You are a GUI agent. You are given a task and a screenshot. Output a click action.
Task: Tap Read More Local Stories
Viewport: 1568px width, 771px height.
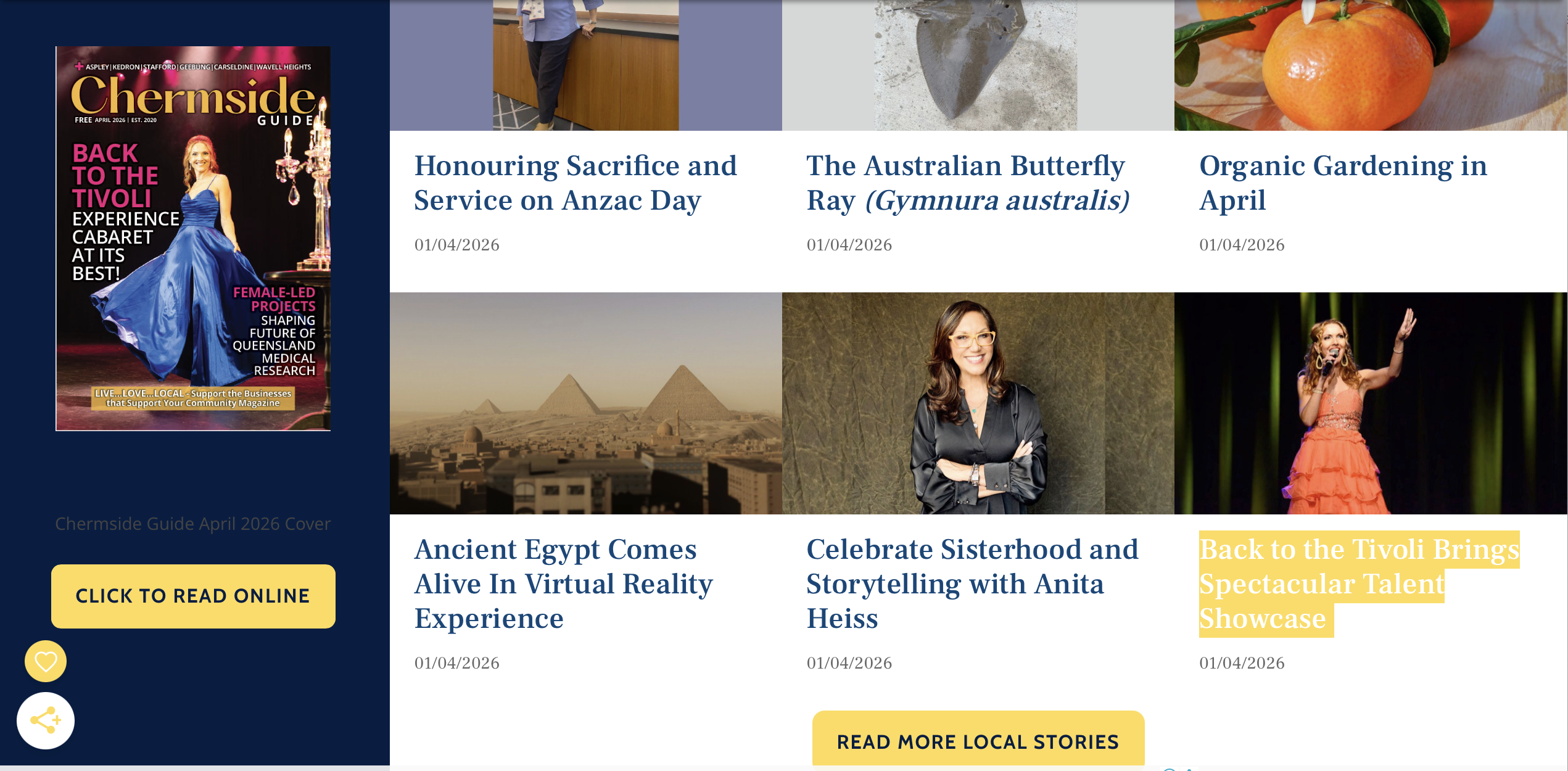point(978,741)
